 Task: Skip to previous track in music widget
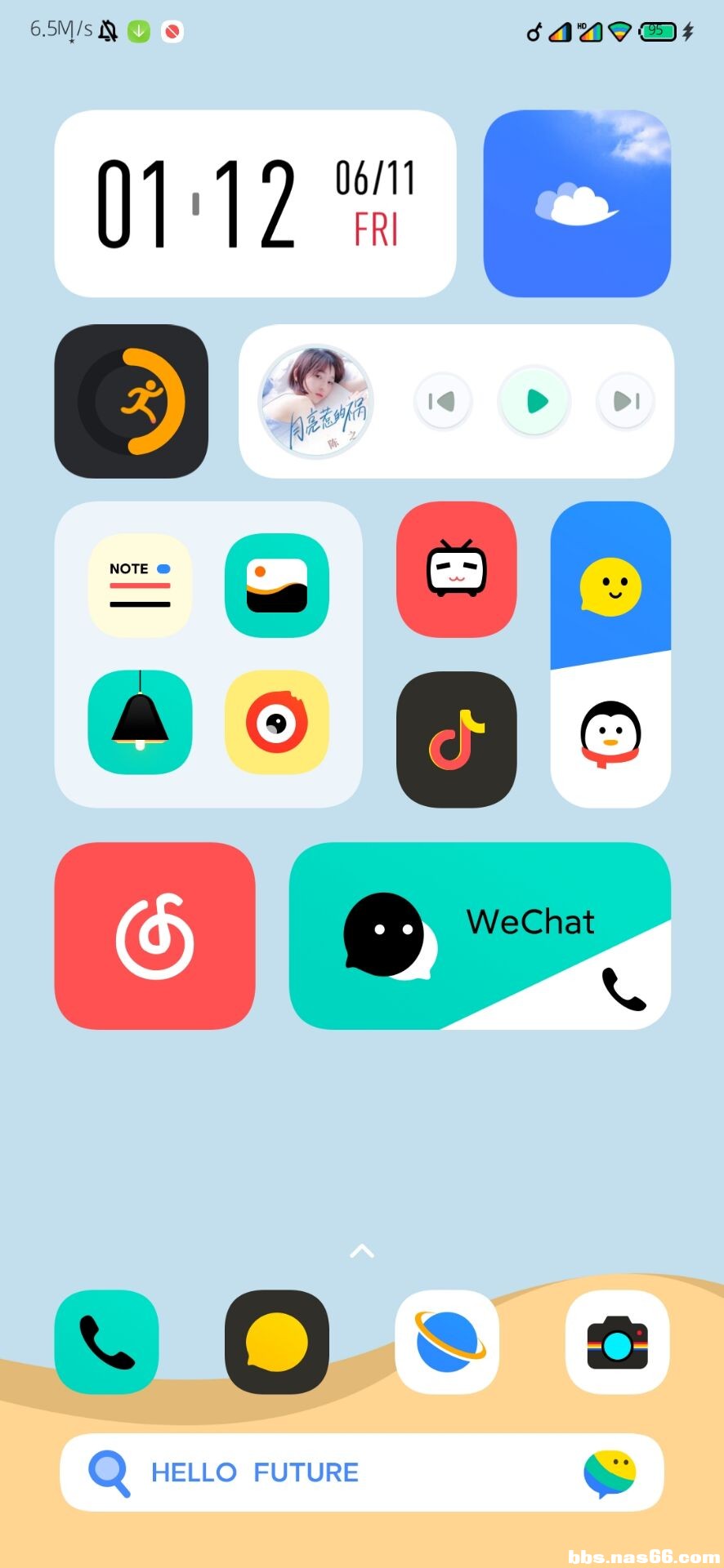(x=442, y=401)
